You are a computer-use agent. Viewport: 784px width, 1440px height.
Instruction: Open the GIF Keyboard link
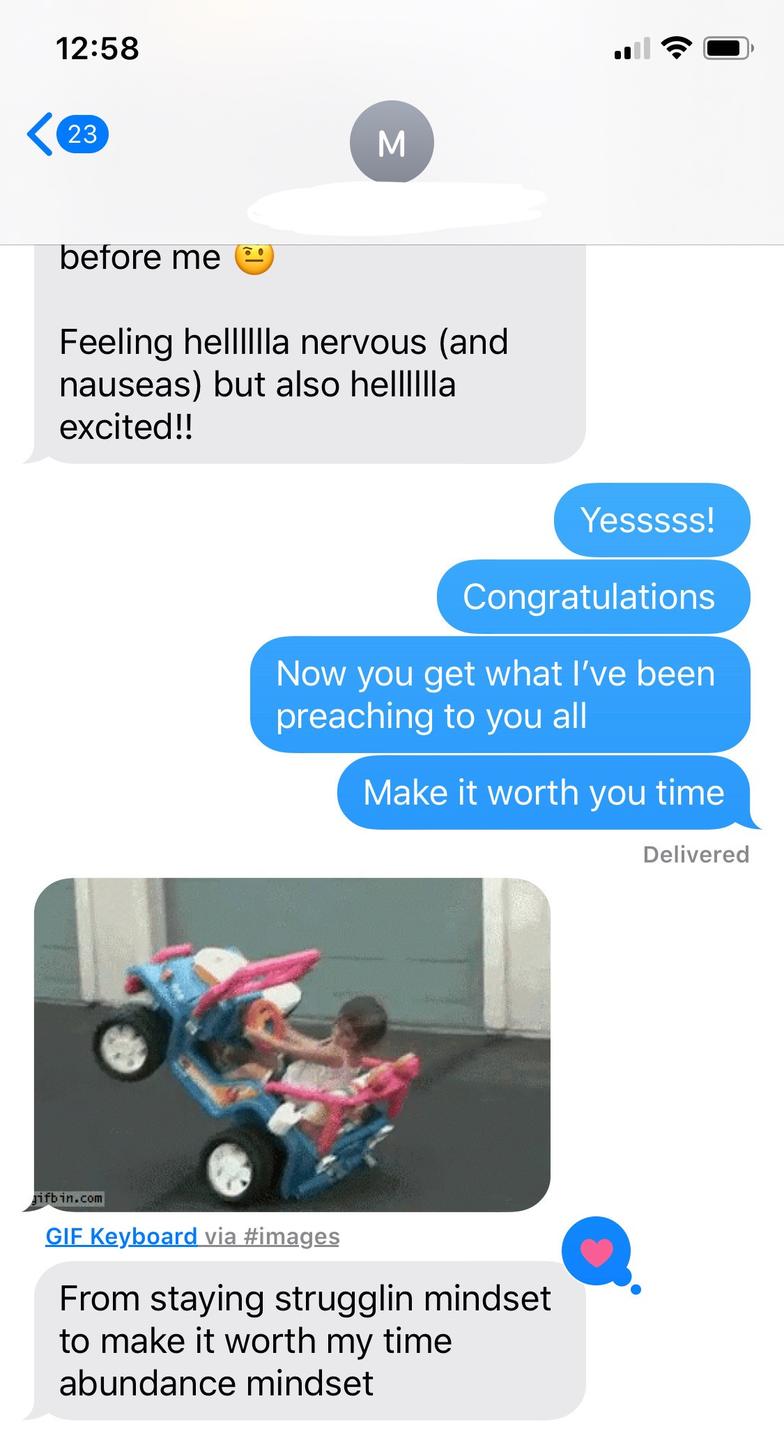[121, 1236]
